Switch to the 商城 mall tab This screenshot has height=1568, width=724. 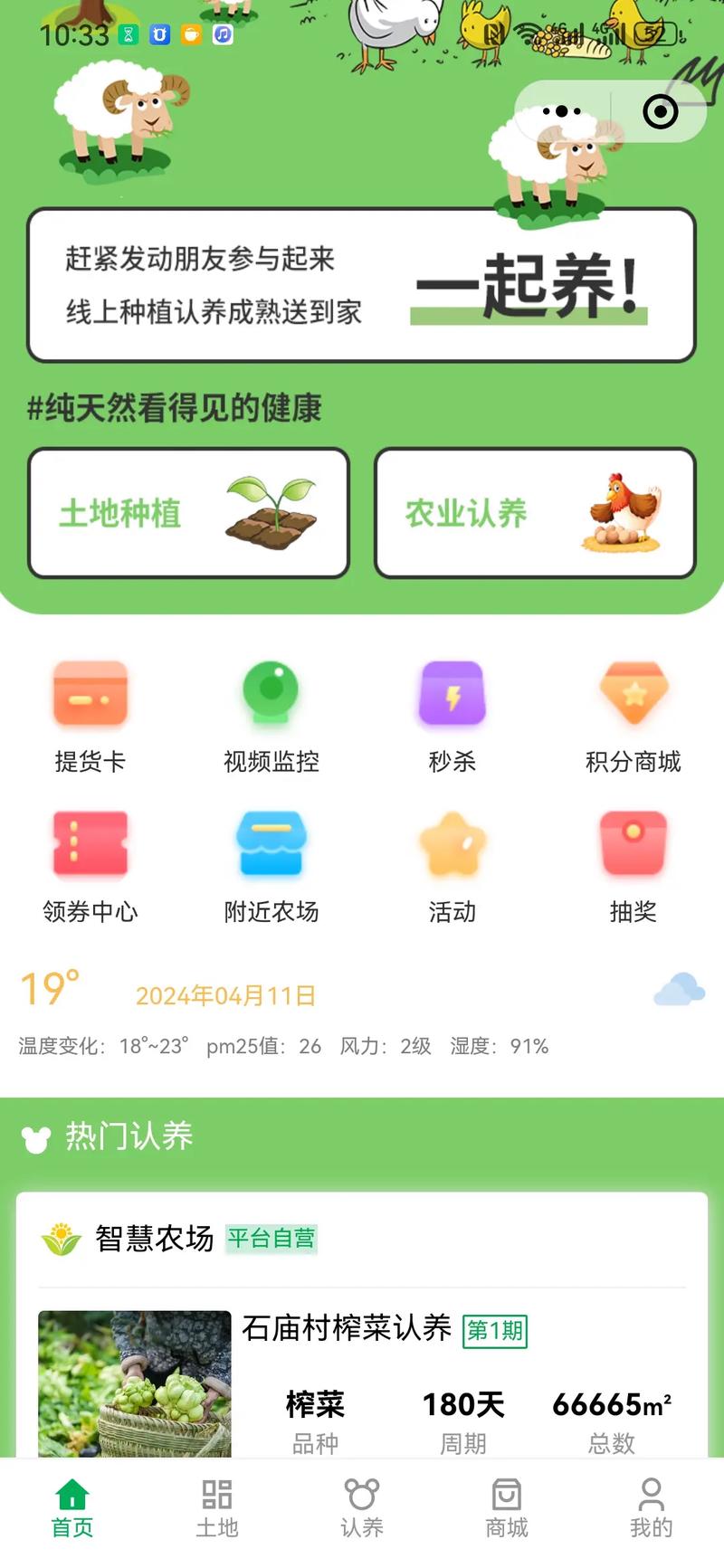[x=505, y=1504]
